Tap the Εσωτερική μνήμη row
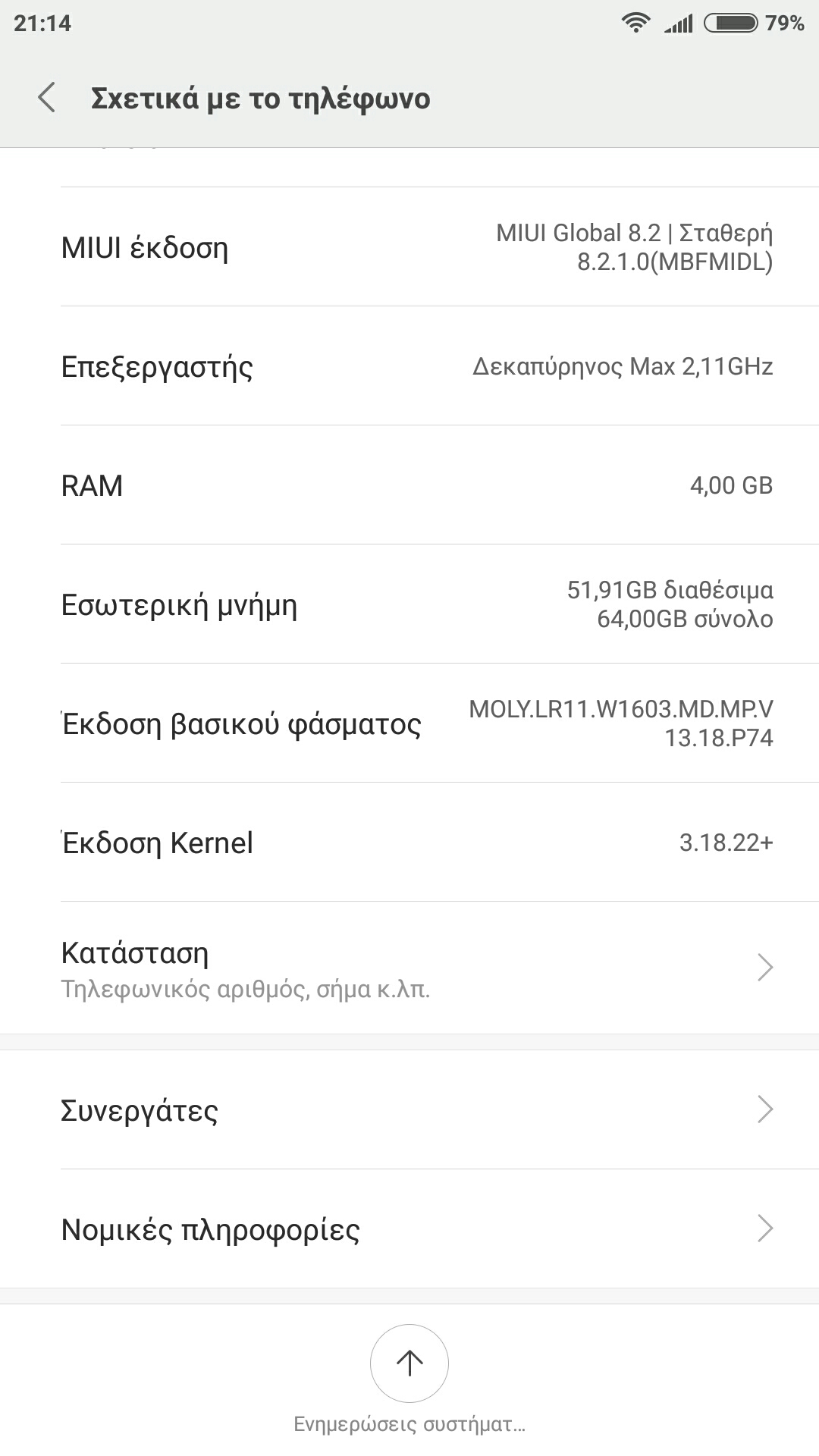The width and height of the screenshot is (819, 1456). (409, 604)
